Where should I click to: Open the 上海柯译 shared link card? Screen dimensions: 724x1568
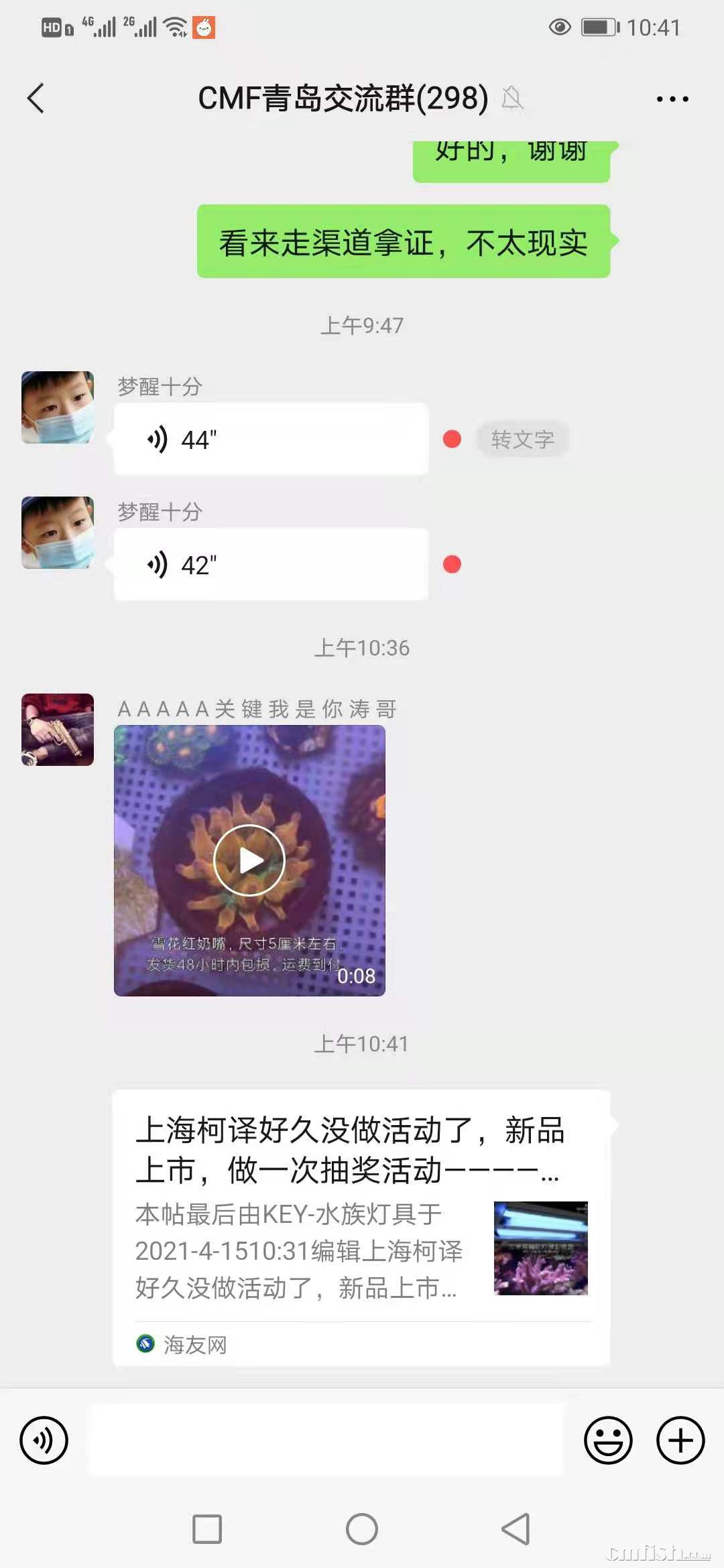click(x=361, y=1228)
